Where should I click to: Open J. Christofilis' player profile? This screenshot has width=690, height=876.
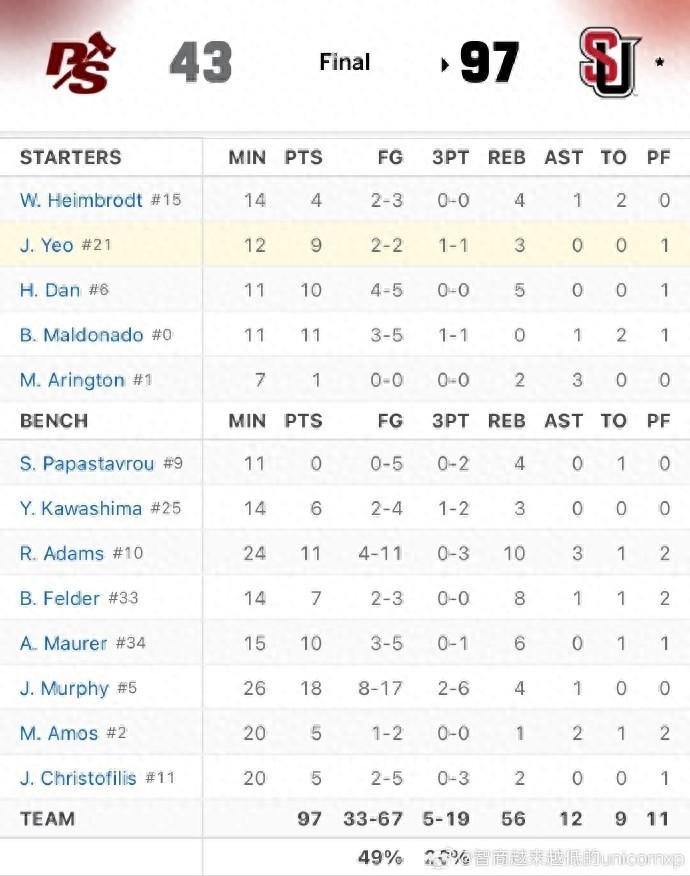click(x=78, y=778)
